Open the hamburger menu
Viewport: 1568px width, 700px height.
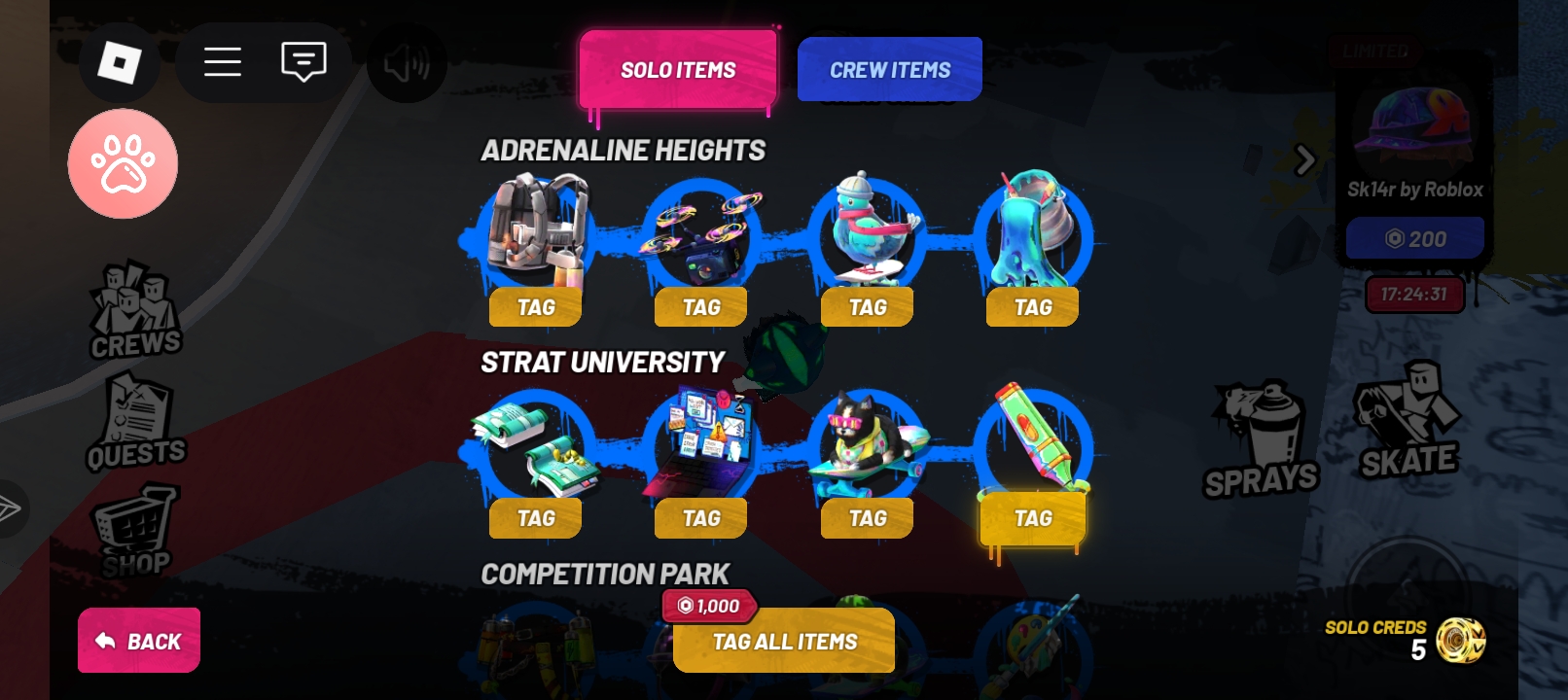(223, 62)
